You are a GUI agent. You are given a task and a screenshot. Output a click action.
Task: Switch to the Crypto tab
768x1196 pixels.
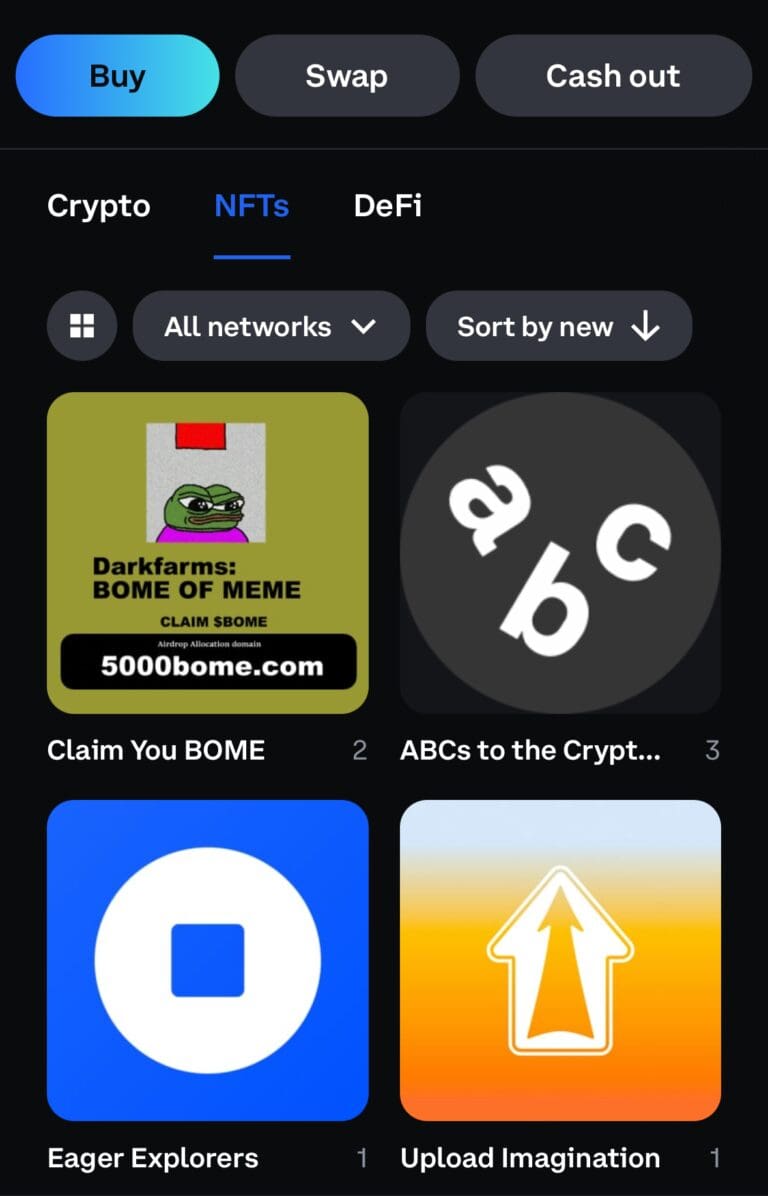pyautogui.click(x=98, y=206)
